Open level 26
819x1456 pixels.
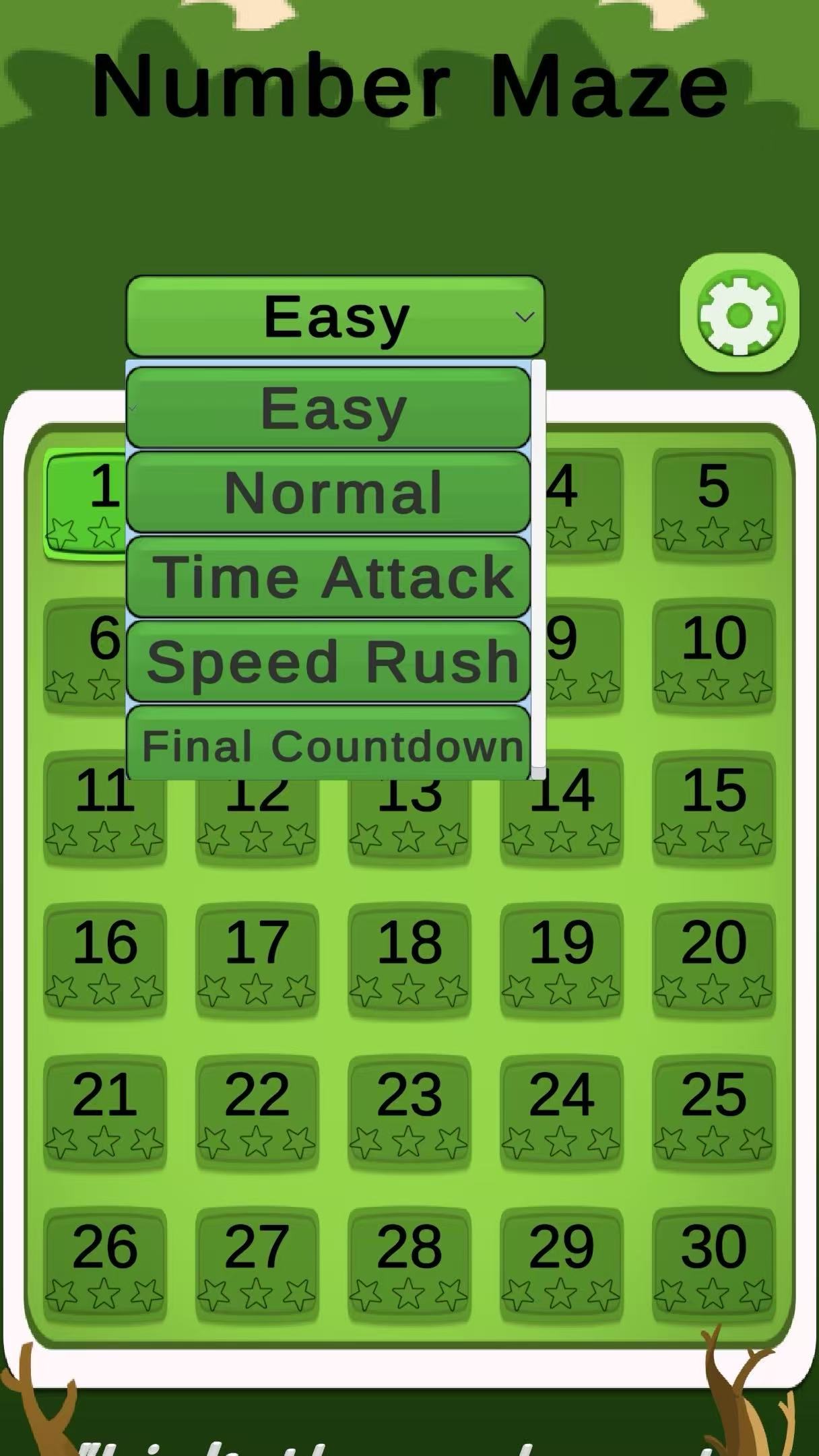105,1263
